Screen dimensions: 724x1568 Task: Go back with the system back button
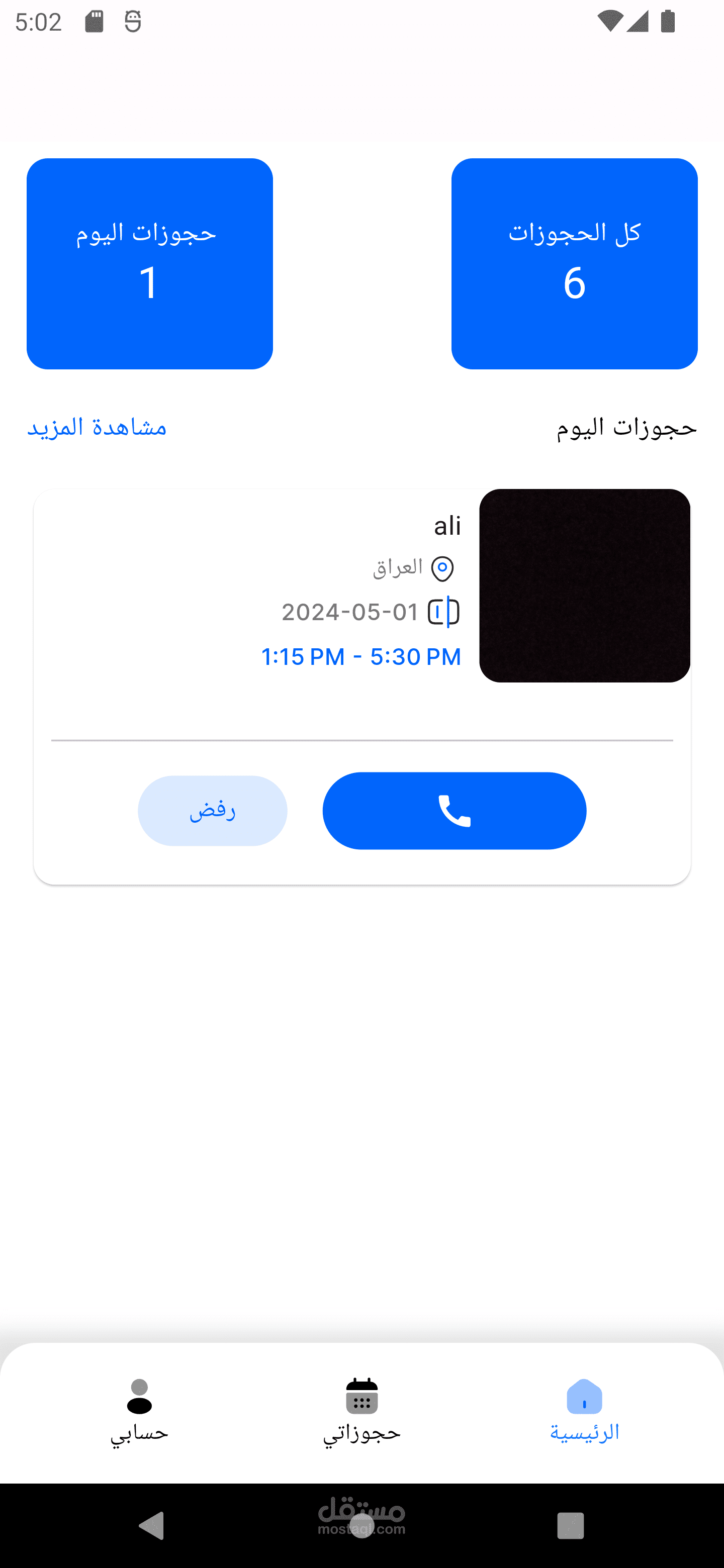[x=152, y=1525]
